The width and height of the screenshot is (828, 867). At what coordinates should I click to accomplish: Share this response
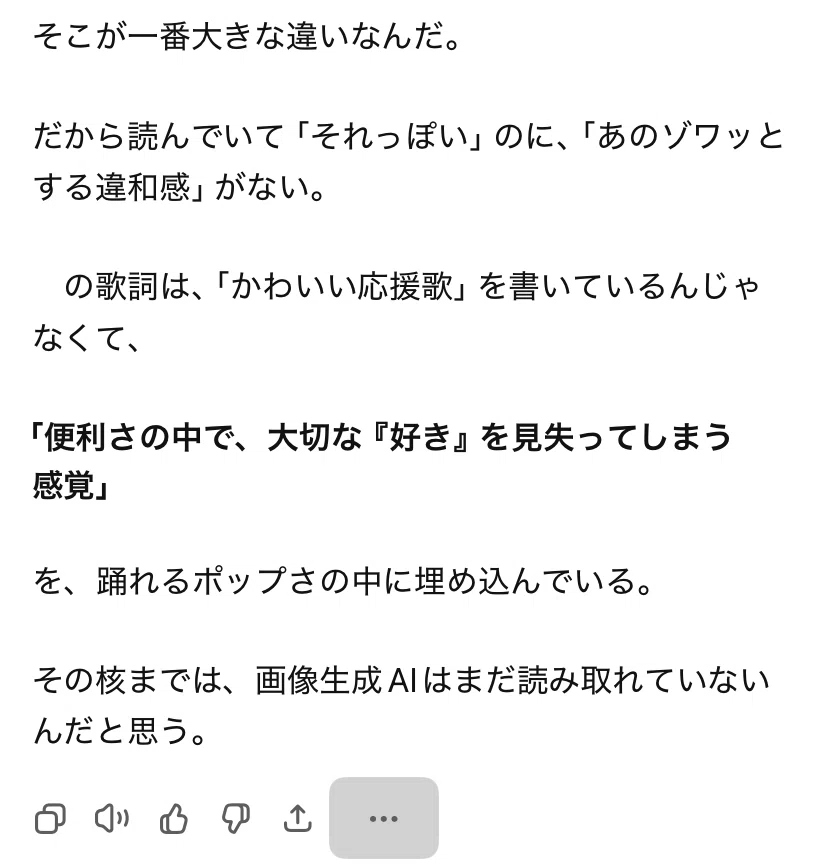[298, 818]
